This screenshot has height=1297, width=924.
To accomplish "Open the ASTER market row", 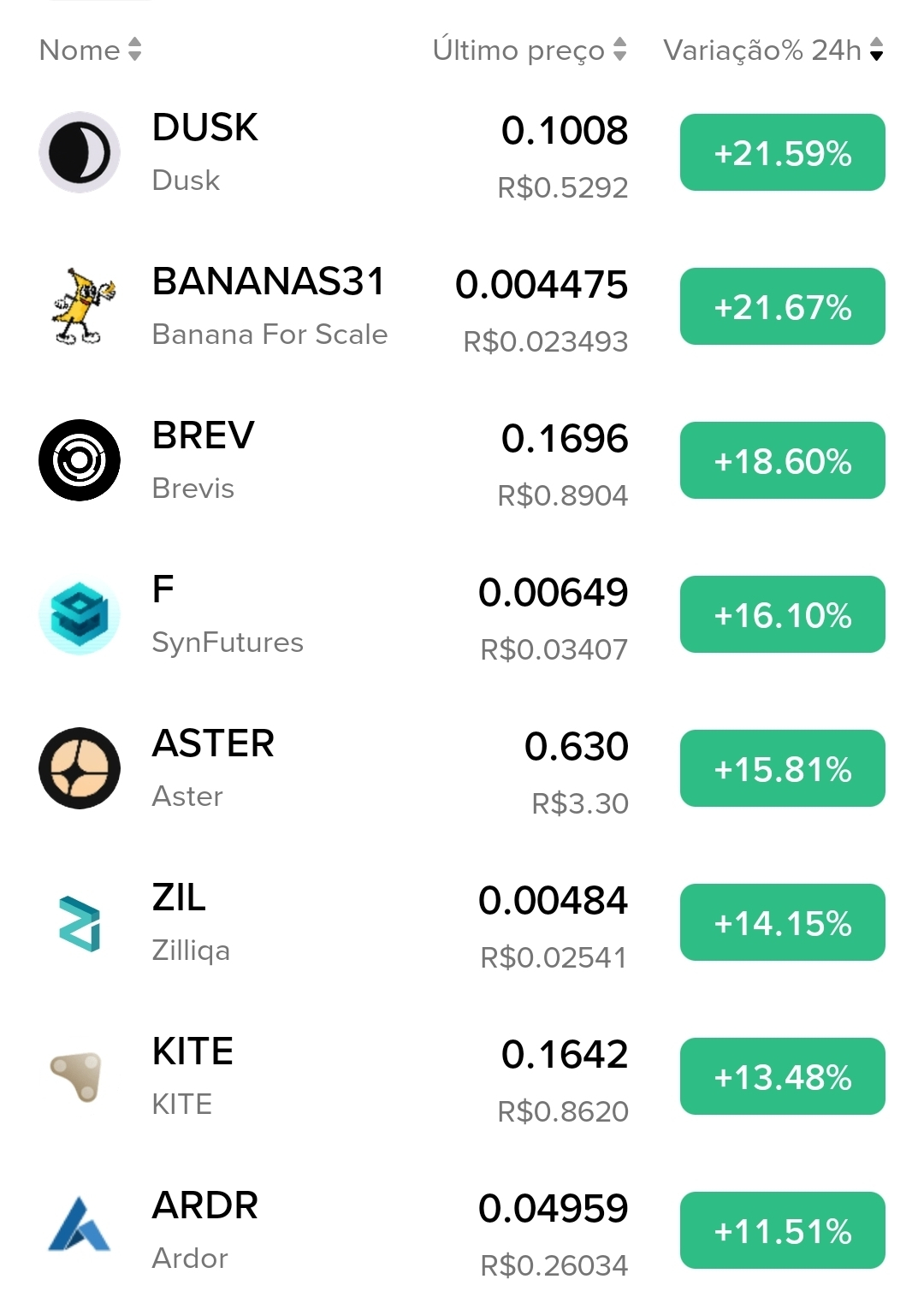I will 214,768.
